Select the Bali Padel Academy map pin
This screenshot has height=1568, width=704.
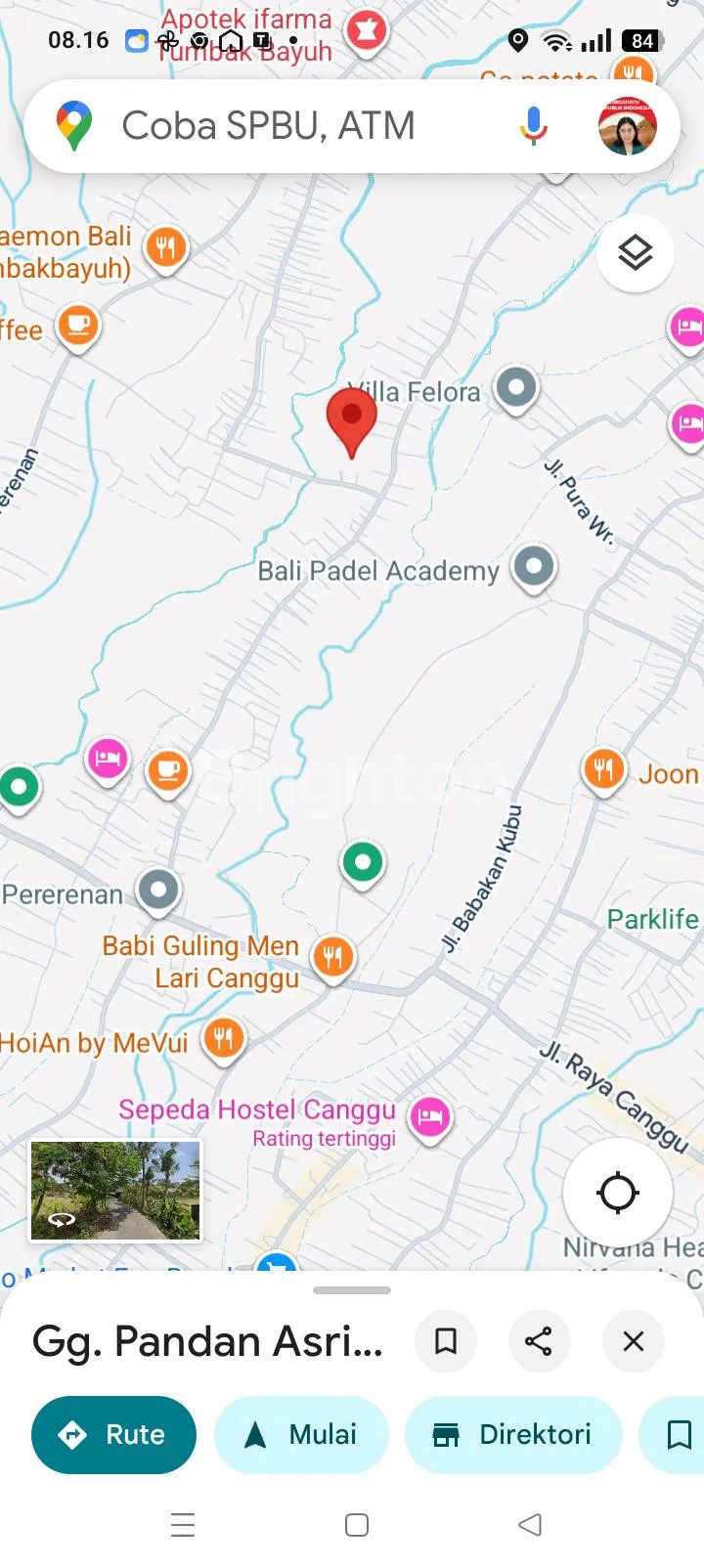(534, 567)
